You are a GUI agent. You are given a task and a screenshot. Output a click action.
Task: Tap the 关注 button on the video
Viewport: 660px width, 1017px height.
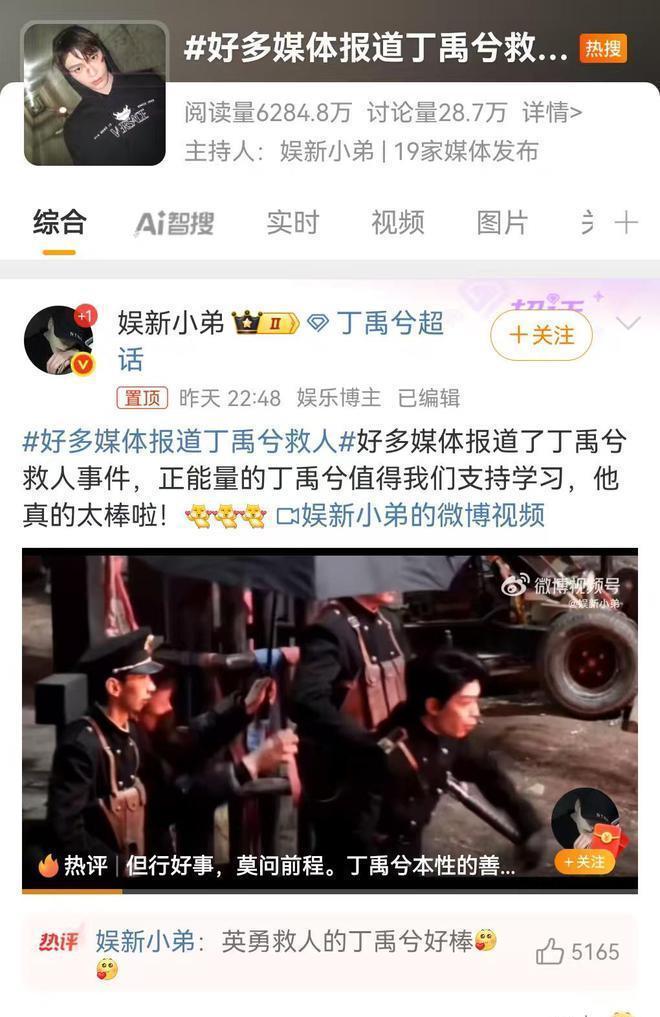584,862
